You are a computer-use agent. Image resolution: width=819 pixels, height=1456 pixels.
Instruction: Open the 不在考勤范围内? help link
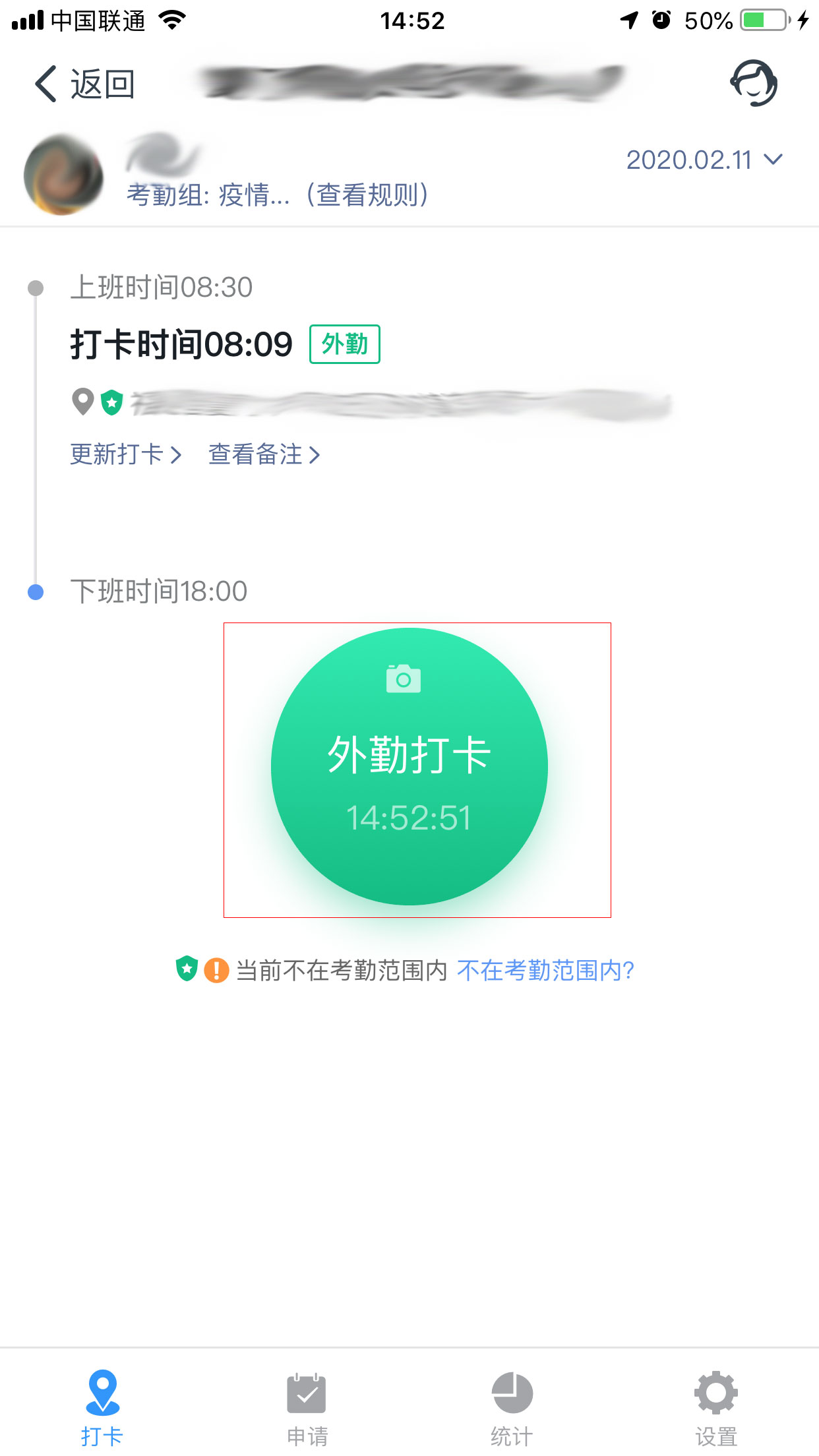(x=545, y=971)
